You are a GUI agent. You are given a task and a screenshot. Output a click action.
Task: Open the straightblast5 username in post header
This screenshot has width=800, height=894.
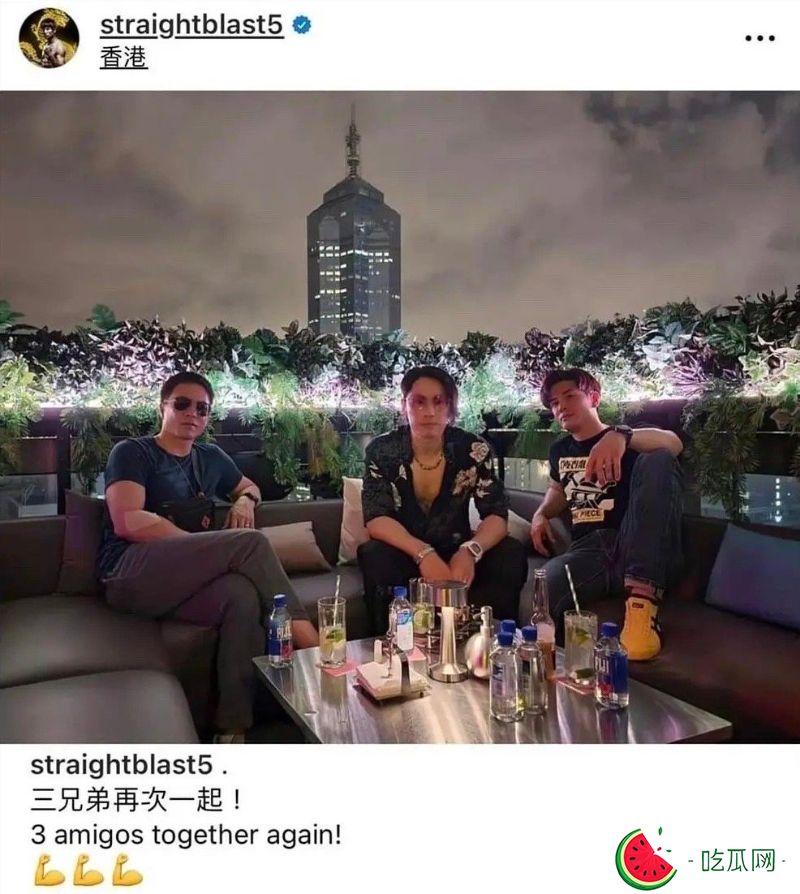coord(191,26)
